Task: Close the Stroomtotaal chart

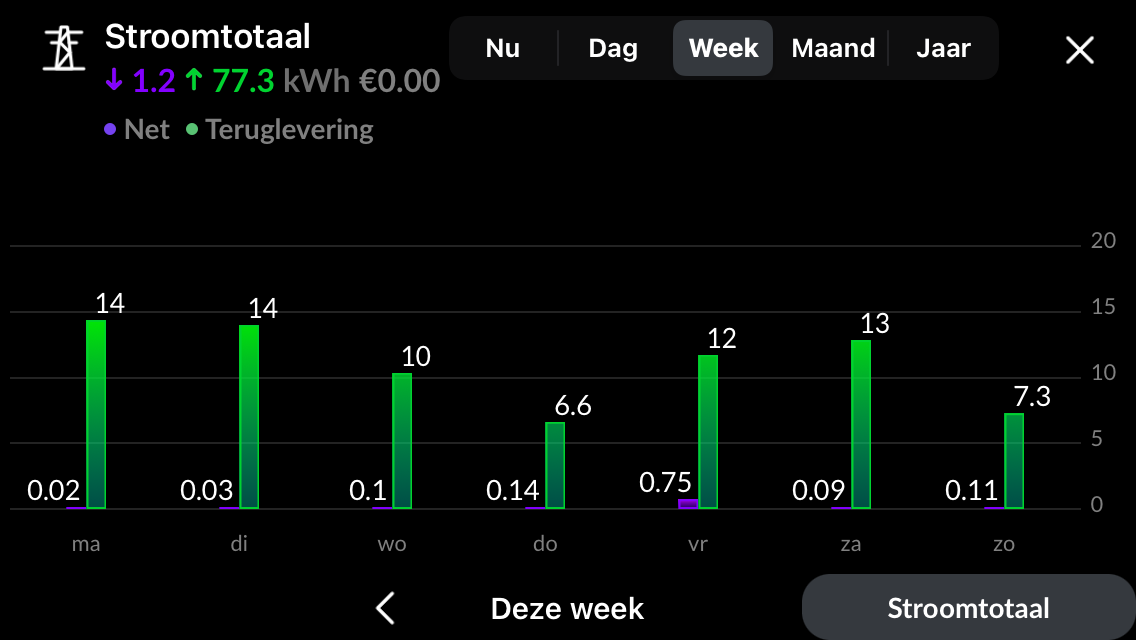Action: coord(1080,50)
